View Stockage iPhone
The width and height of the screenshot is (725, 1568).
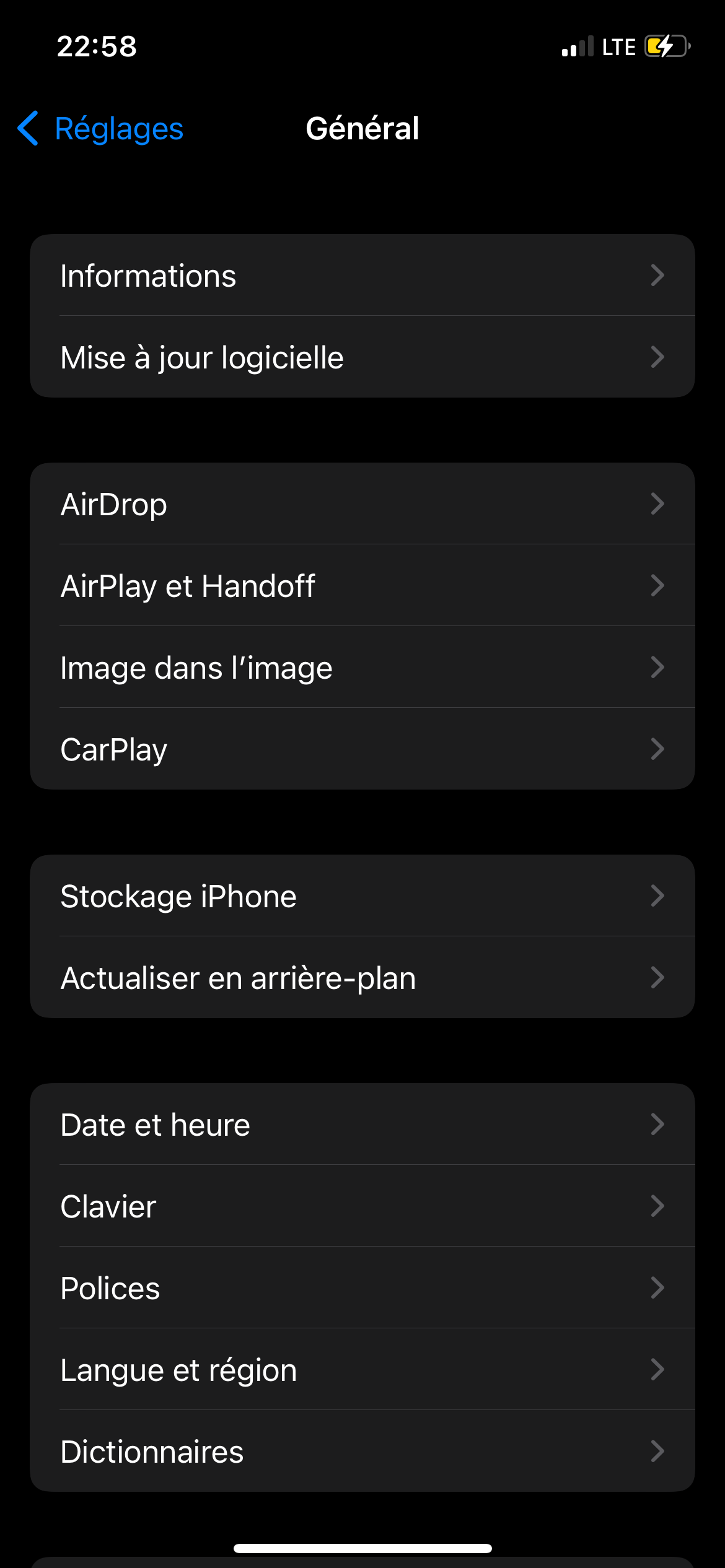point(362,895)
